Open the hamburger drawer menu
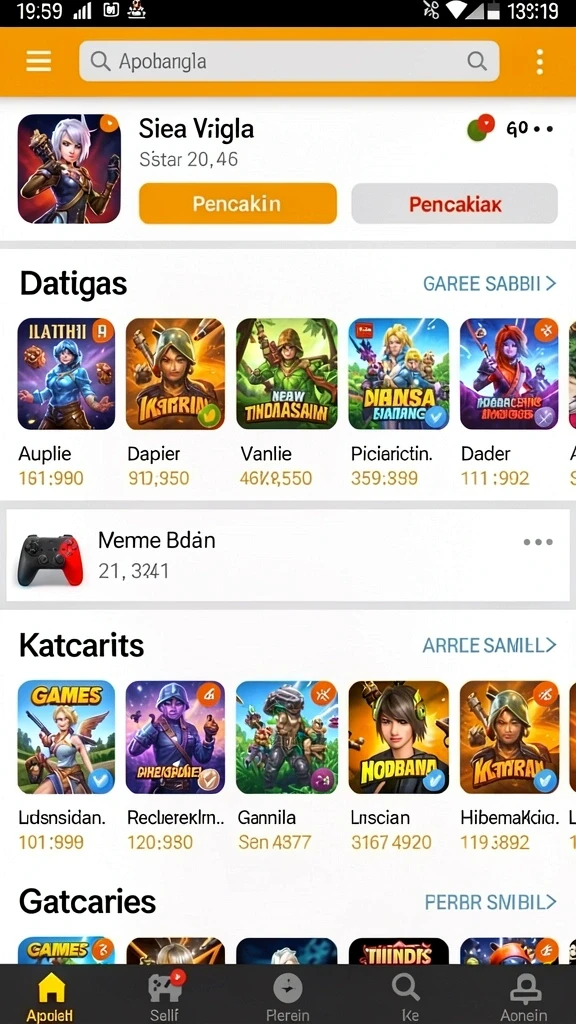 click(x=39, y=61)
